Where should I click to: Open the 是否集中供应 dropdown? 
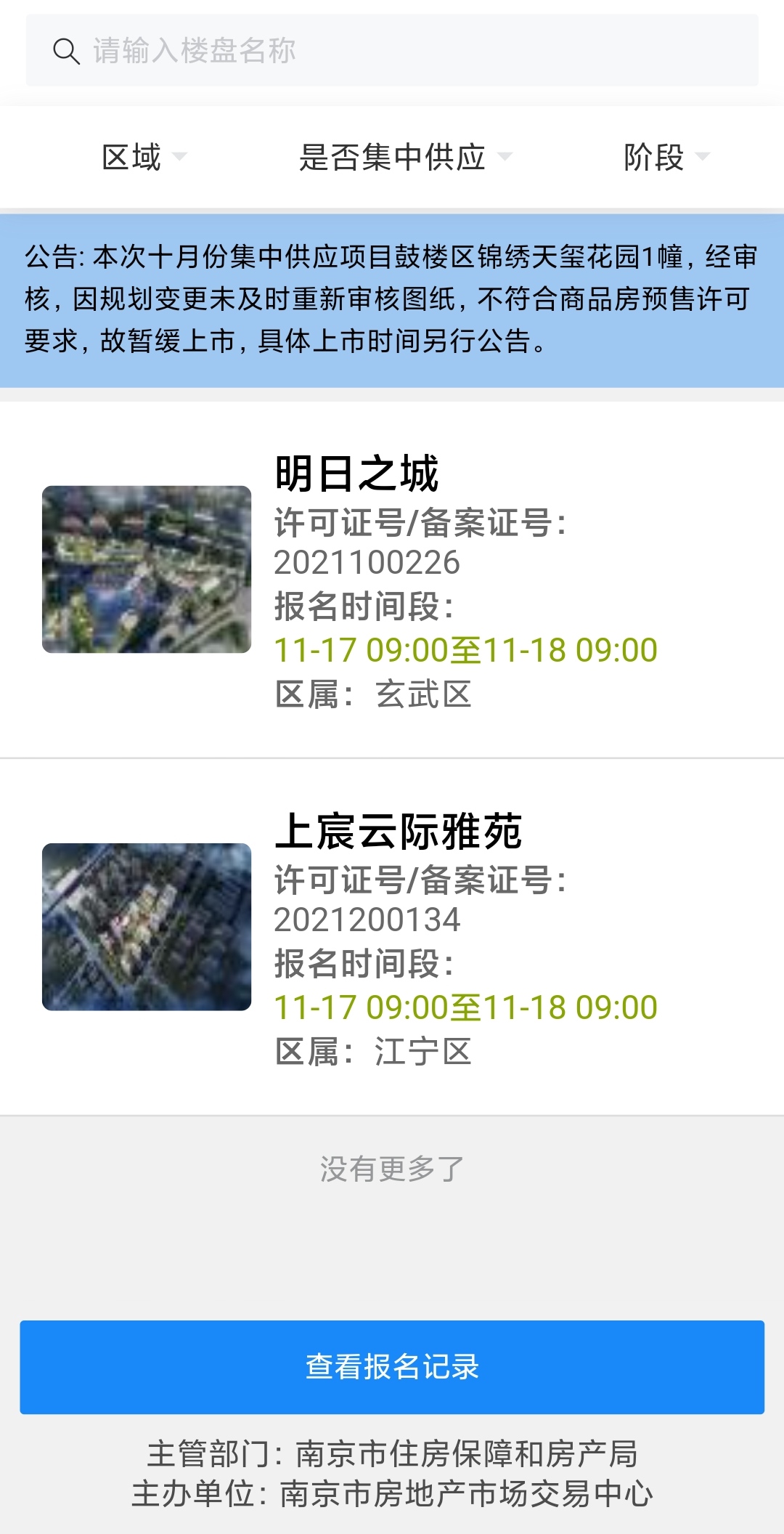point(404,157)
